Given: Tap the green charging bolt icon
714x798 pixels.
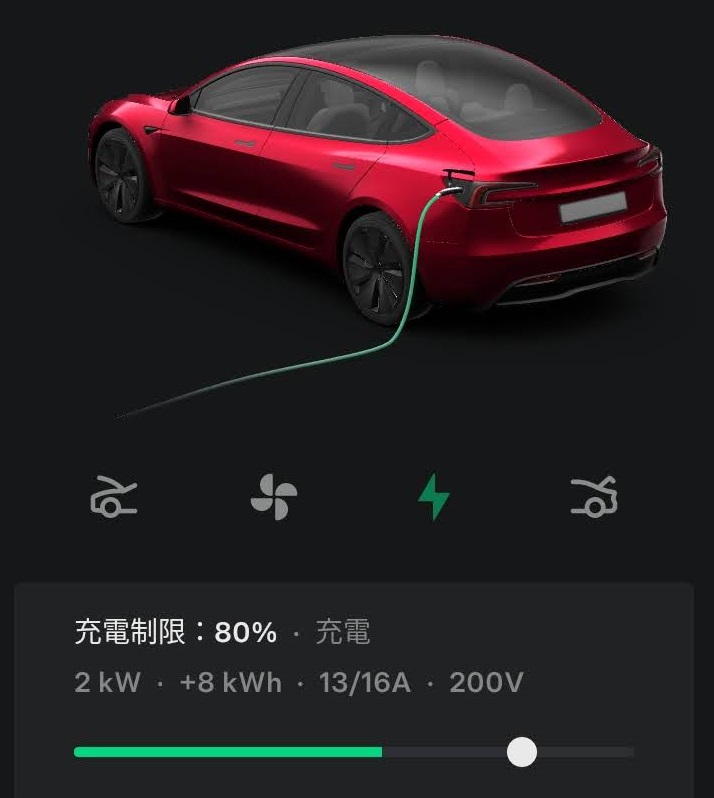Looking at the screenshot, I should [x=433, y=496].
